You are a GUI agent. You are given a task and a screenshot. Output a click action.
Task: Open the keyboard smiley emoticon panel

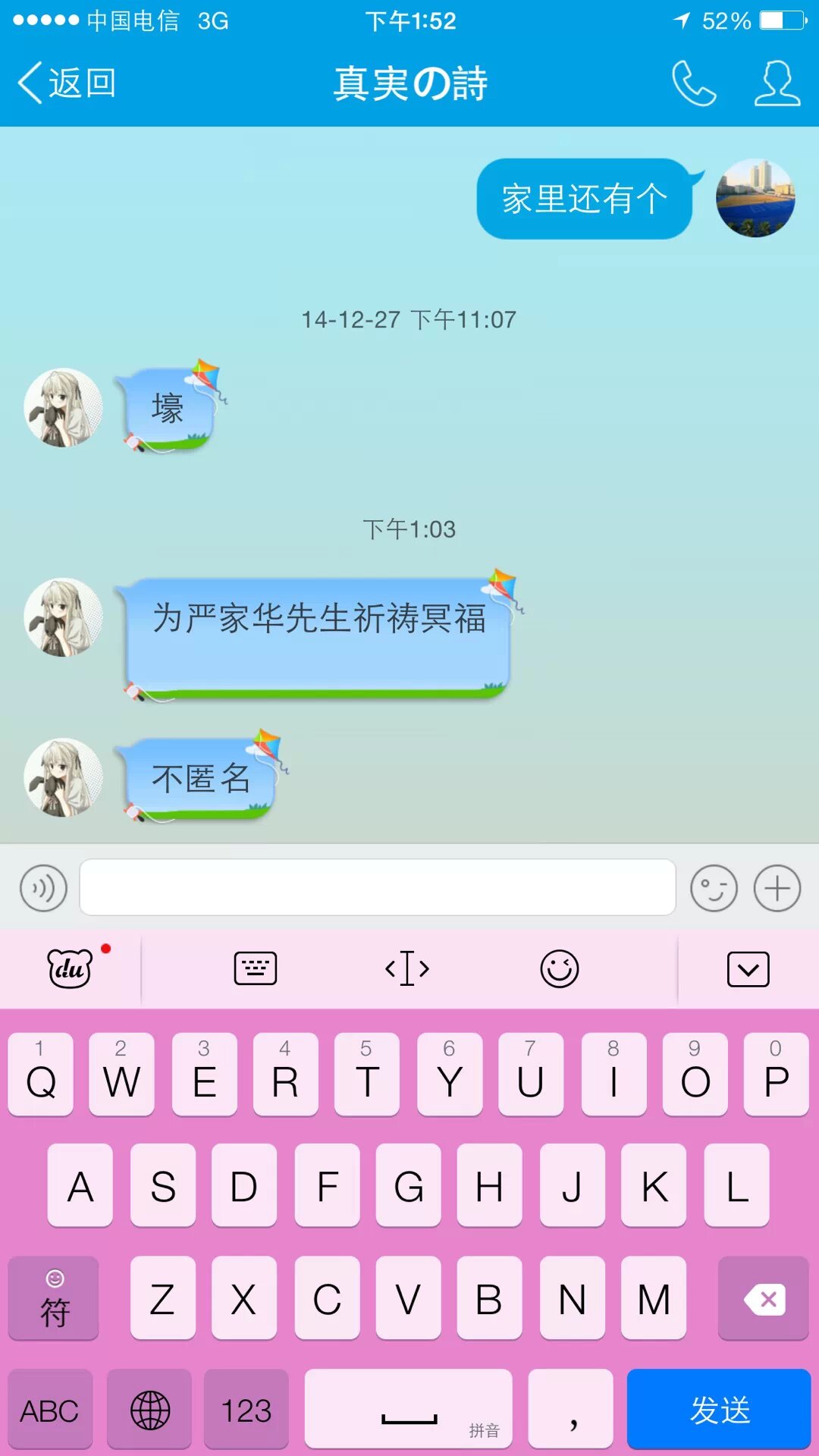560,969
